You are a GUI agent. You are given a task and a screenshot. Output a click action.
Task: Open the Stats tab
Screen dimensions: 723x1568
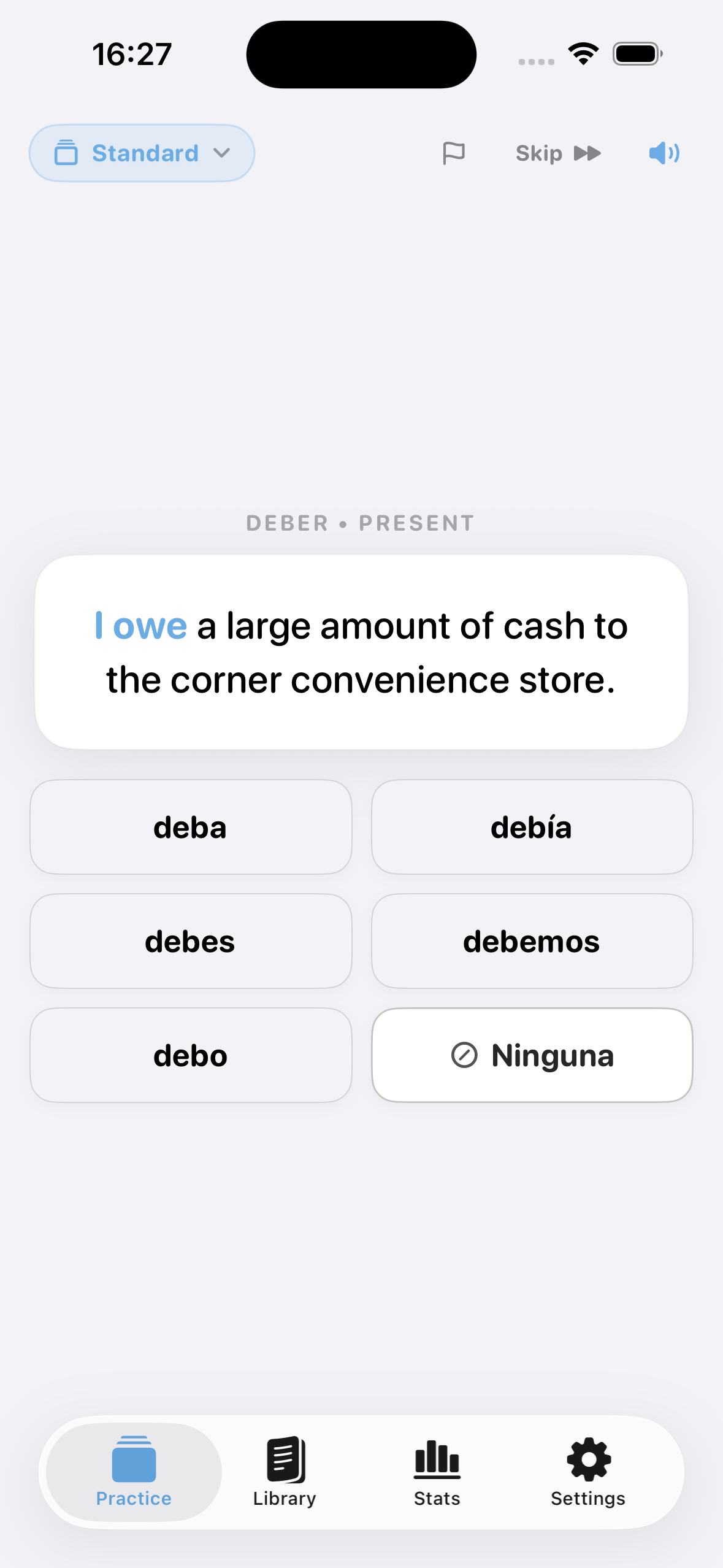[x=437, y=1472]
